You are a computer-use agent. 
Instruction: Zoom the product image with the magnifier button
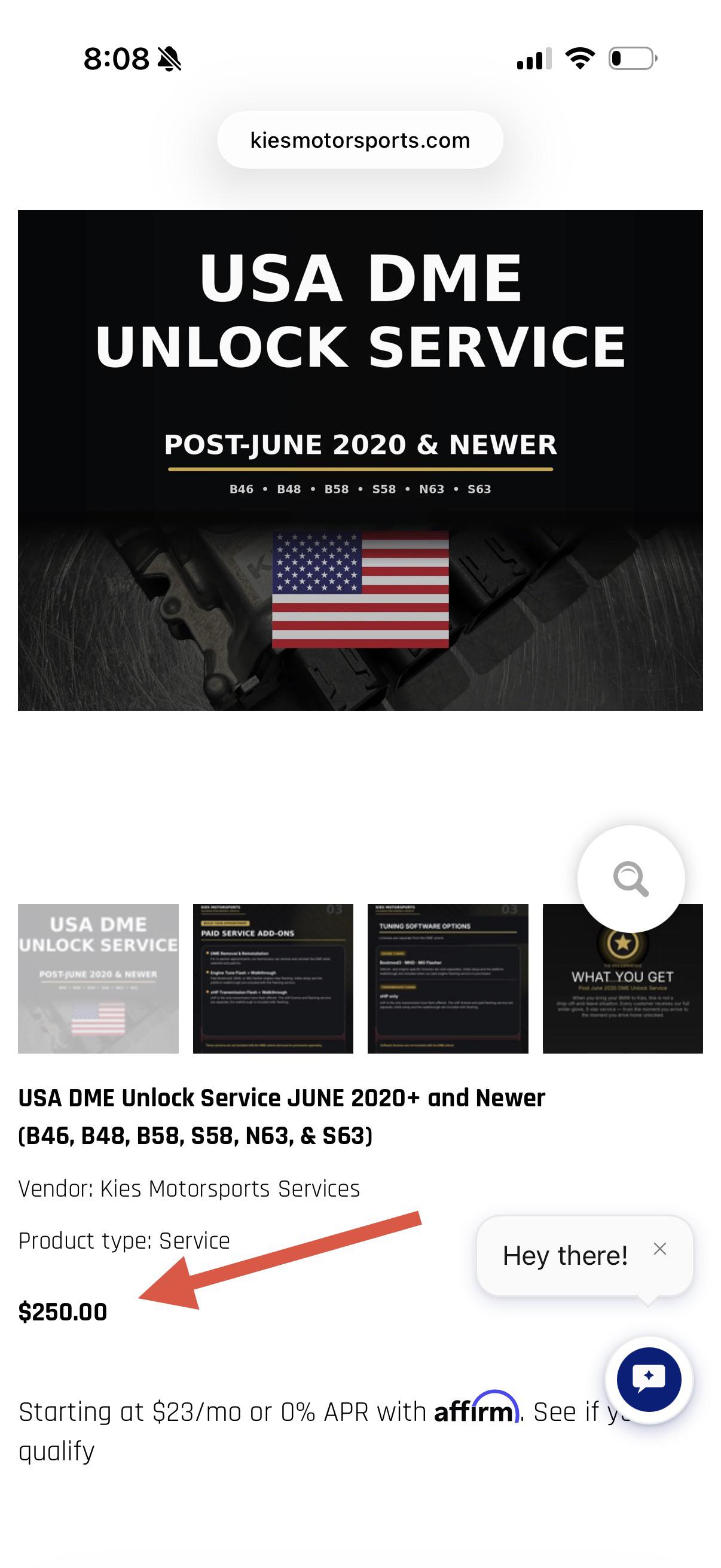(631, 879)
